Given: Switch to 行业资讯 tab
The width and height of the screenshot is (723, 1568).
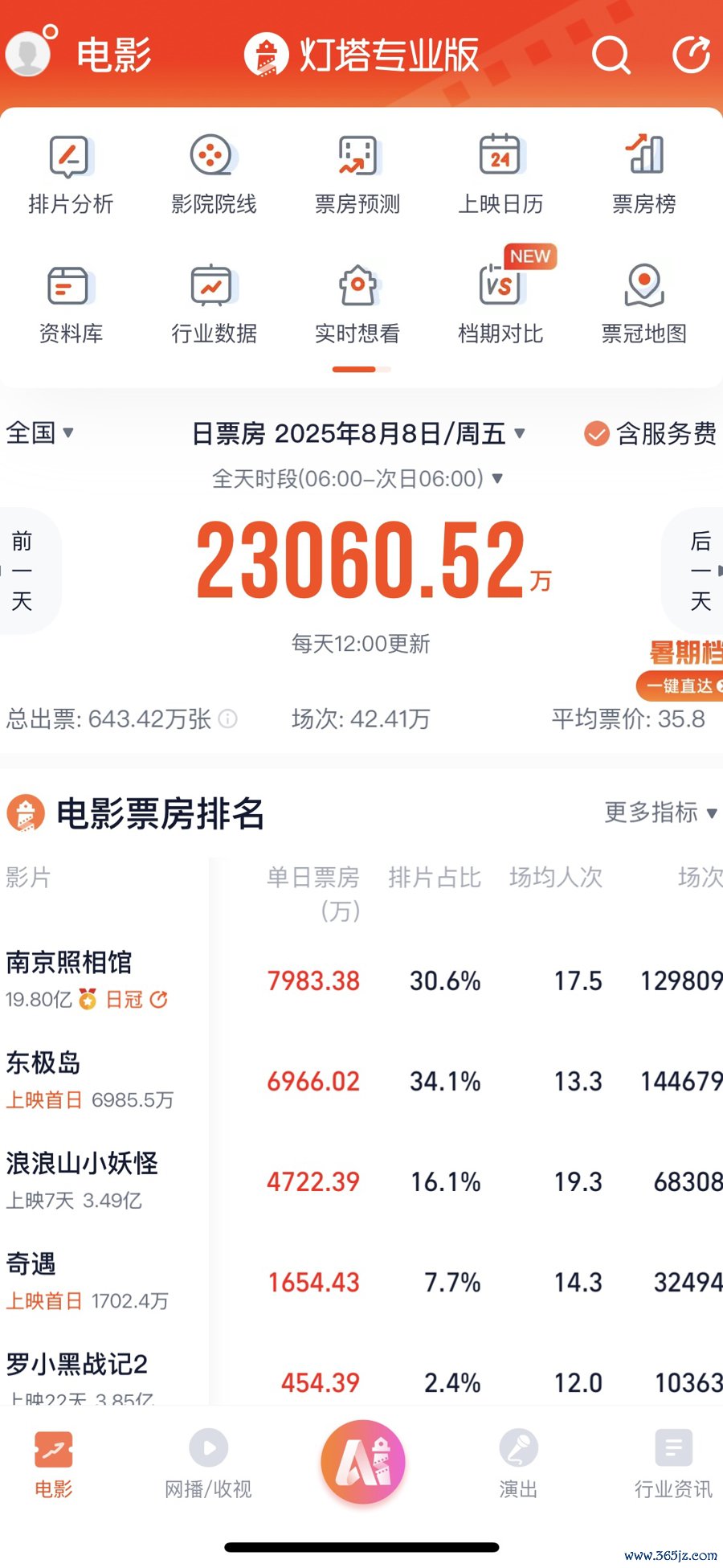Looking at the screenshot, I should [673, 1464].
